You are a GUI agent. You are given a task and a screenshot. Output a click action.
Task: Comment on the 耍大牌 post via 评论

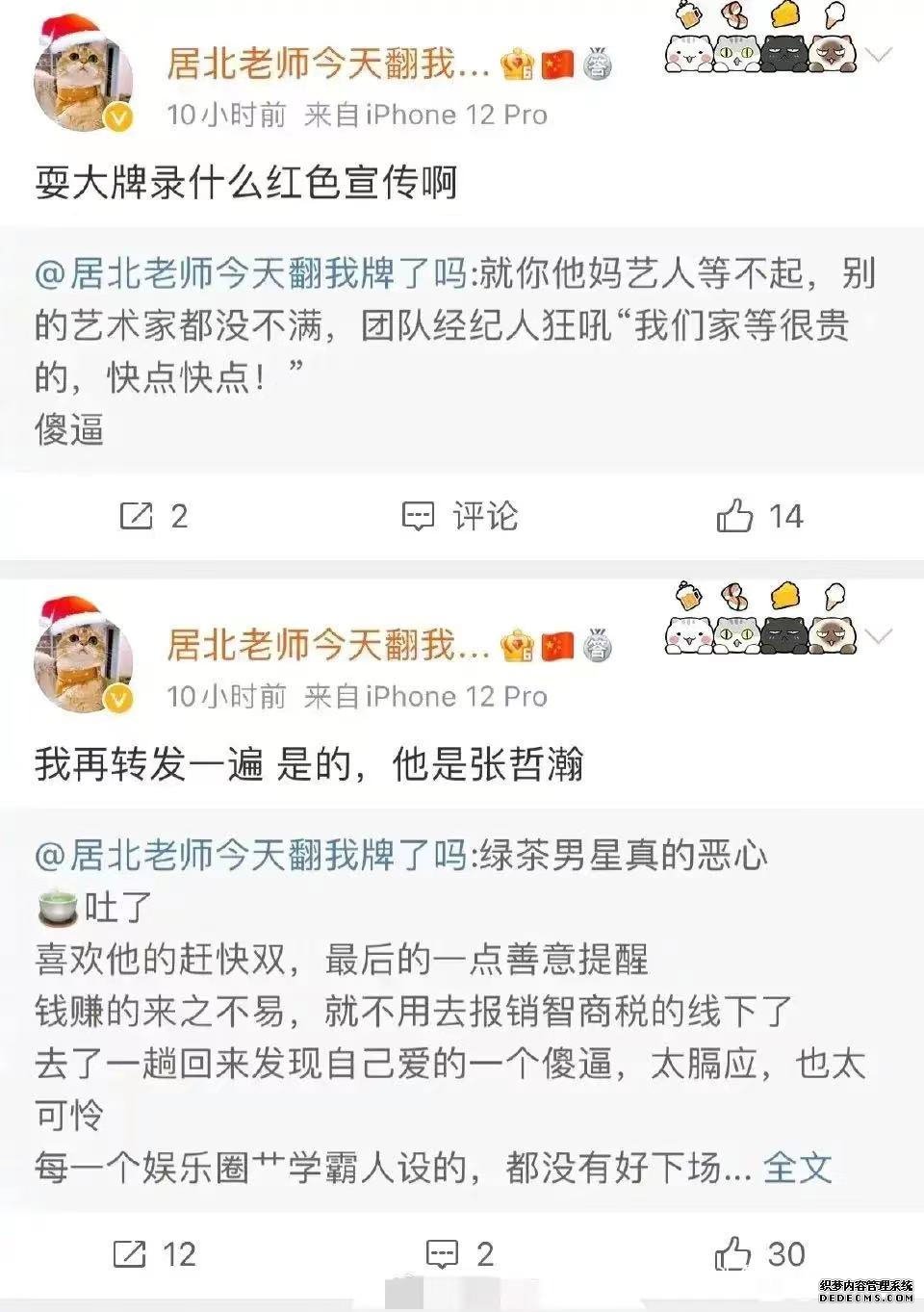460,517
